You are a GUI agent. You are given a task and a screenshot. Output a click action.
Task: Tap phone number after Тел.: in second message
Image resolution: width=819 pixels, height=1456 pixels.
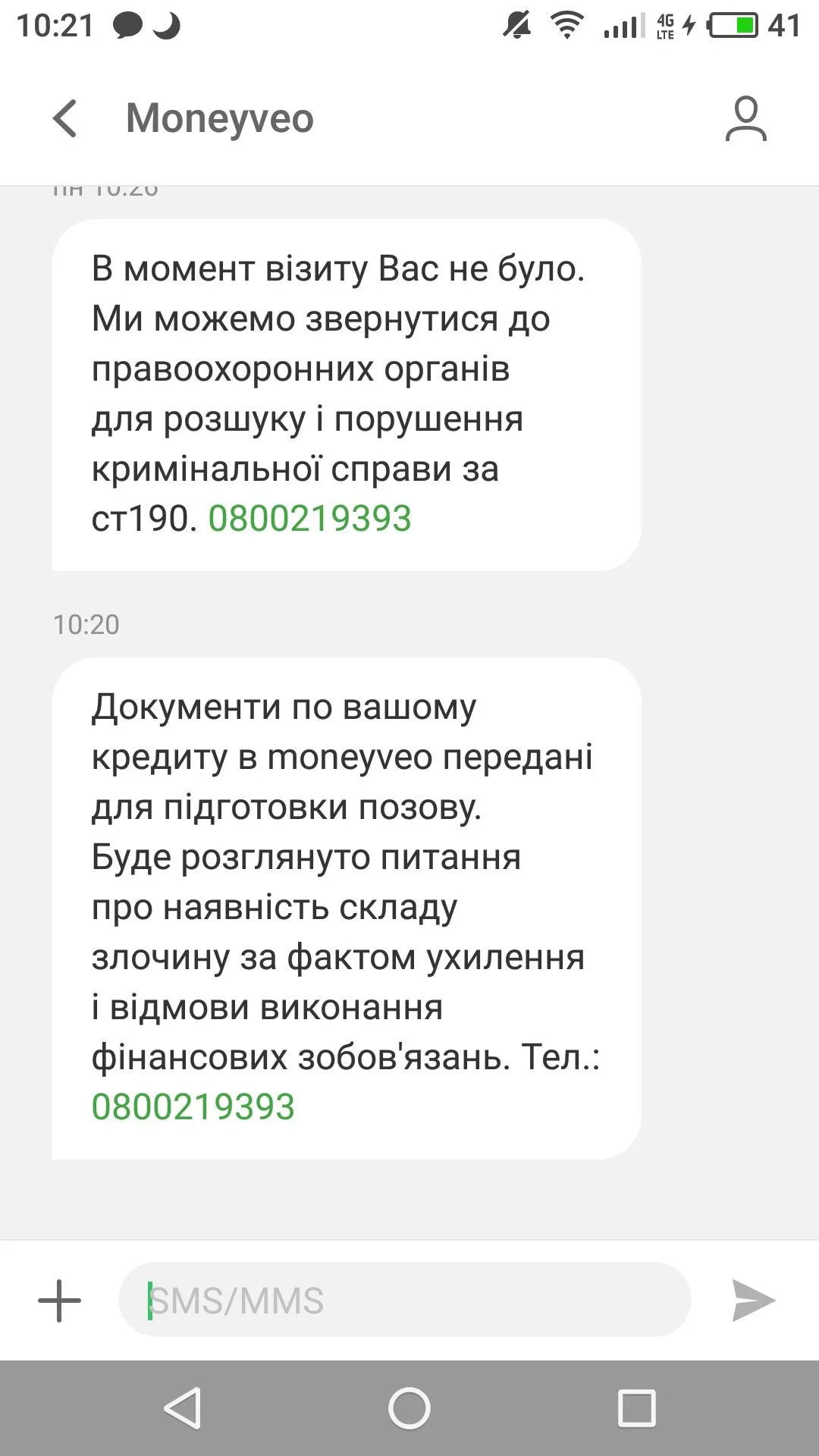tap(193, 1107)
